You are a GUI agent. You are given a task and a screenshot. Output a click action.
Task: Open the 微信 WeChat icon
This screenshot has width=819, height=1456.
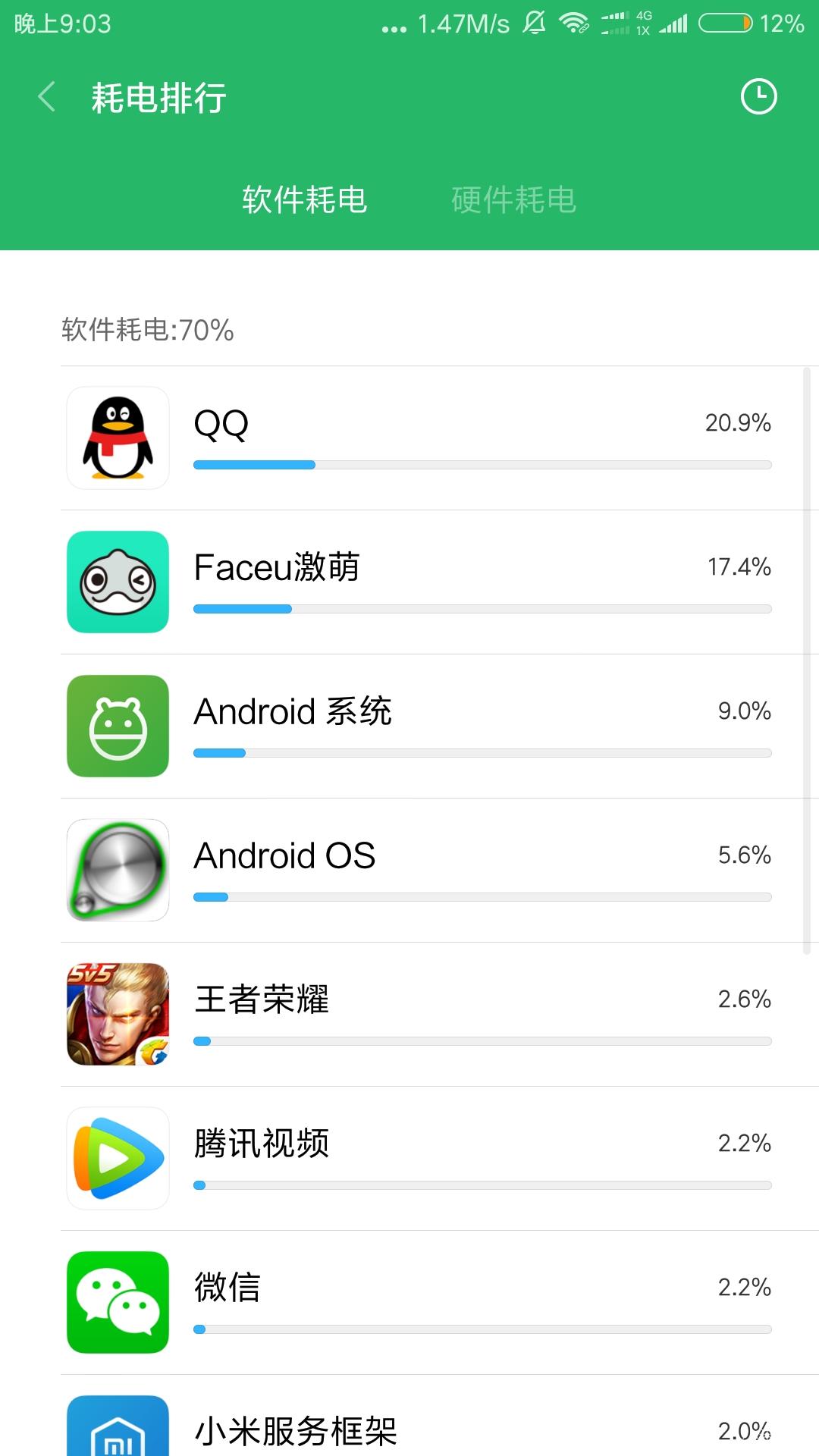(x=118, y=1301)
